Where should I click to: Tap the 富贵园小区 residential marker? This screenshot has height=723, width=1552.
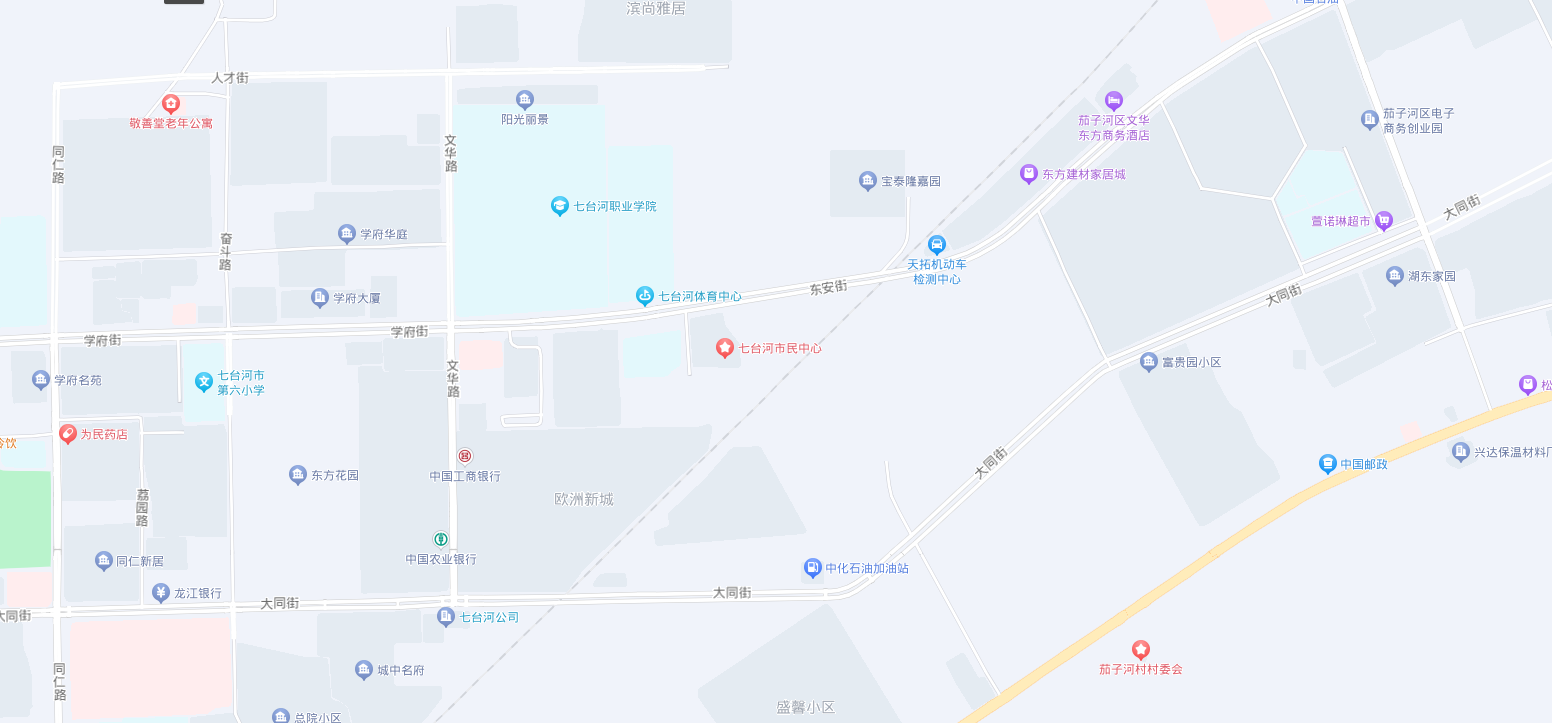(x=1149, y=362)
